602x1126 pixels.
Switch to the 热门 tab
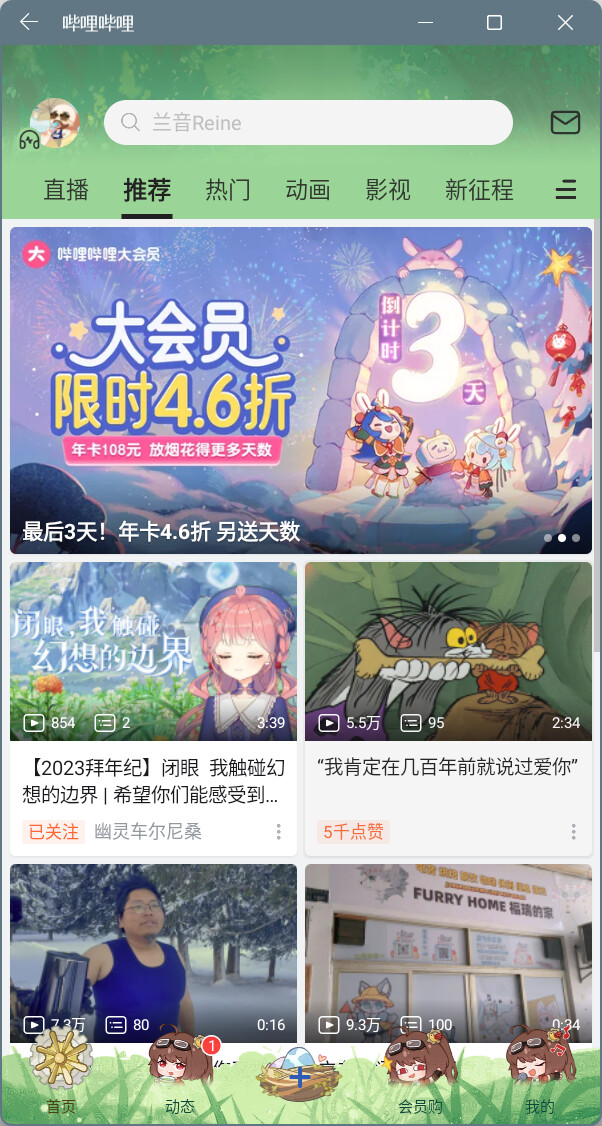(x=228, y=189)
